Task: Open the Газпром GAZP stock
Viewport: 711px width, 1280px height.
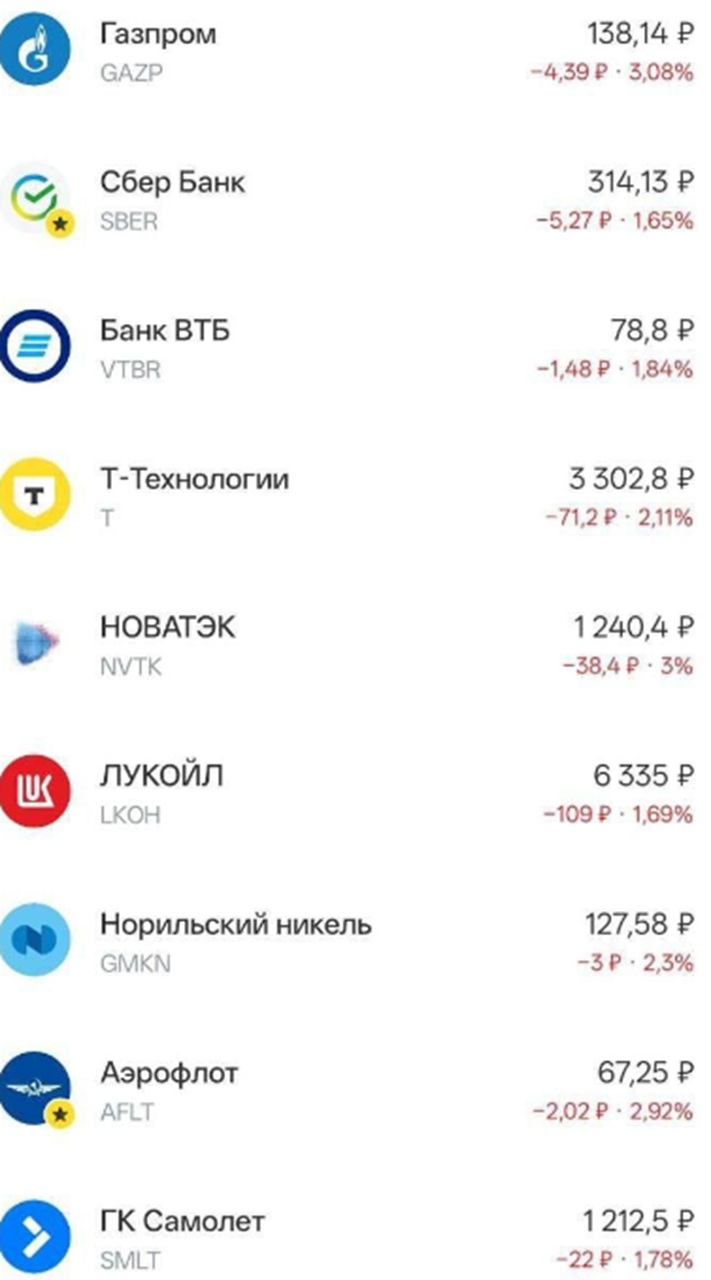Action: 355,52
